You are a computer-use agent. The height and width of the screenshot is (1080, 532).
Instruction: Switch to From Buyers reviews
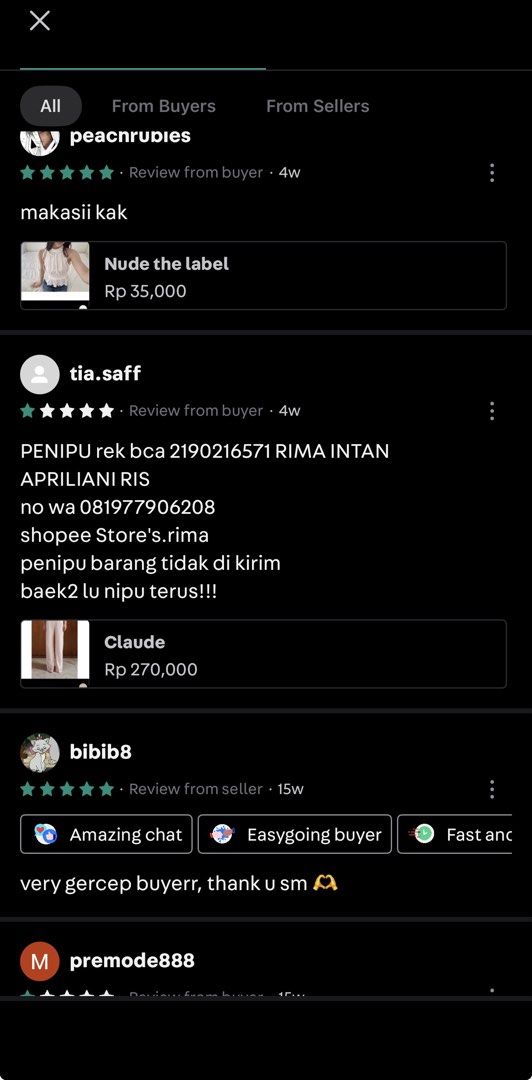(163, 106)
